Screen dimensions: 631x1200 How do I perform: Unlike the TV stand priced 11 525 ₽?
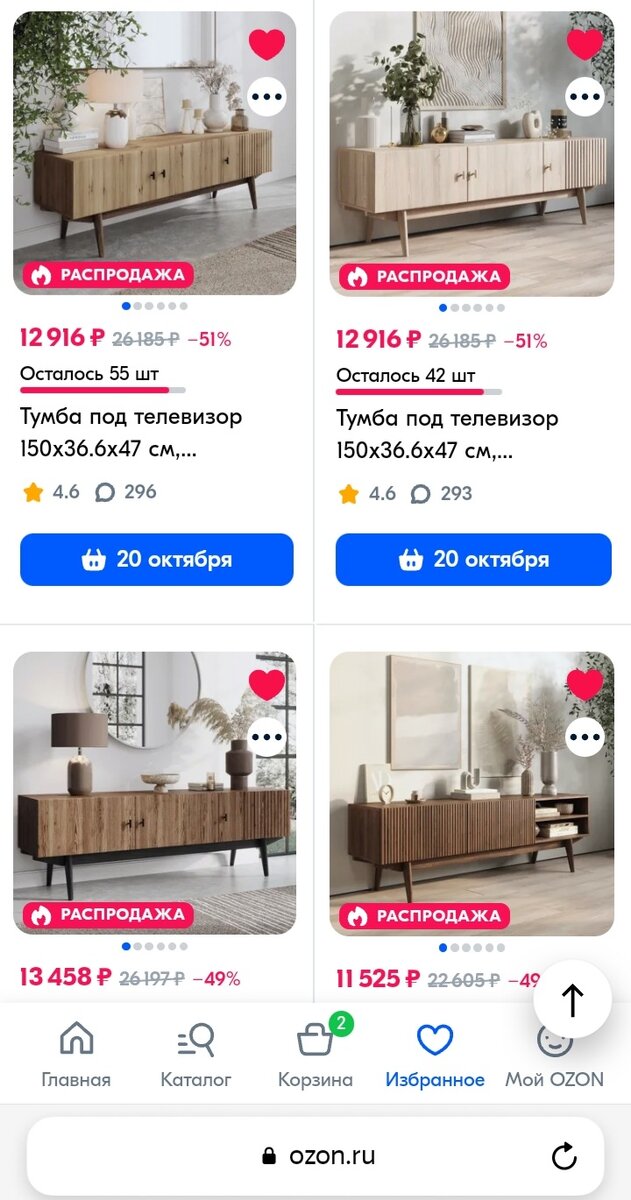point(585,684)
